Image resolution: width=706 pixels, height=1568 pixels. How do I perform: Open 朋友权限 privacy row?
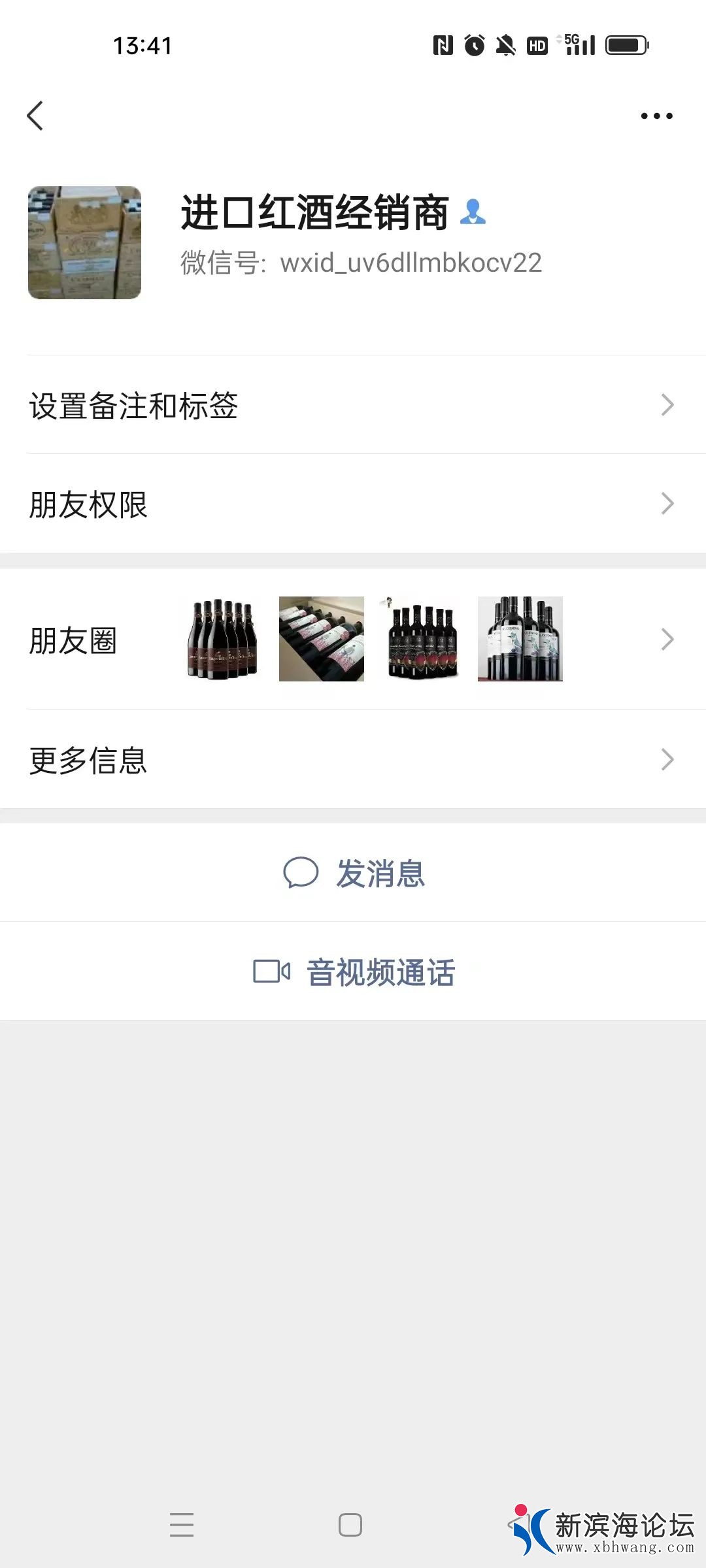[353, 504]
